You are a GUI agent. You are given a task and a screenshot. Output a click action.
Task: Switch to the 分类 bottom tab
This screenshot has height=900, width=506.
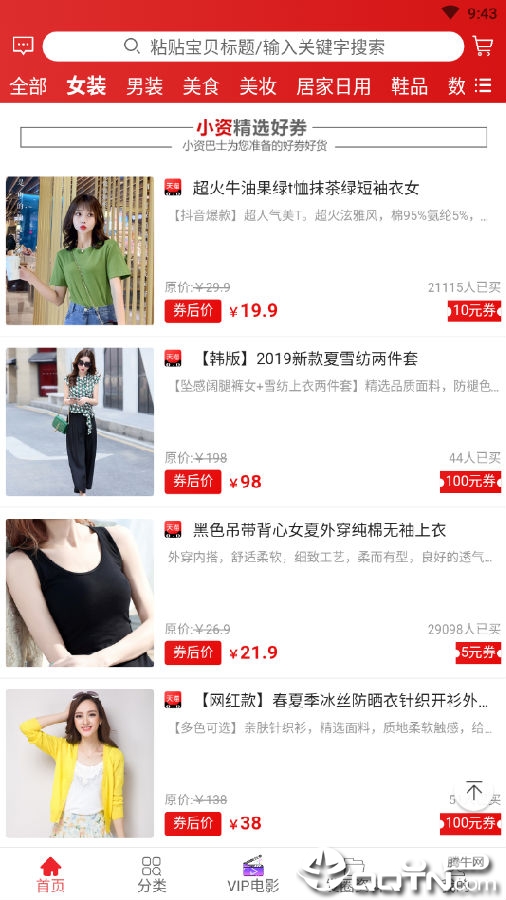tap(151, 875)
